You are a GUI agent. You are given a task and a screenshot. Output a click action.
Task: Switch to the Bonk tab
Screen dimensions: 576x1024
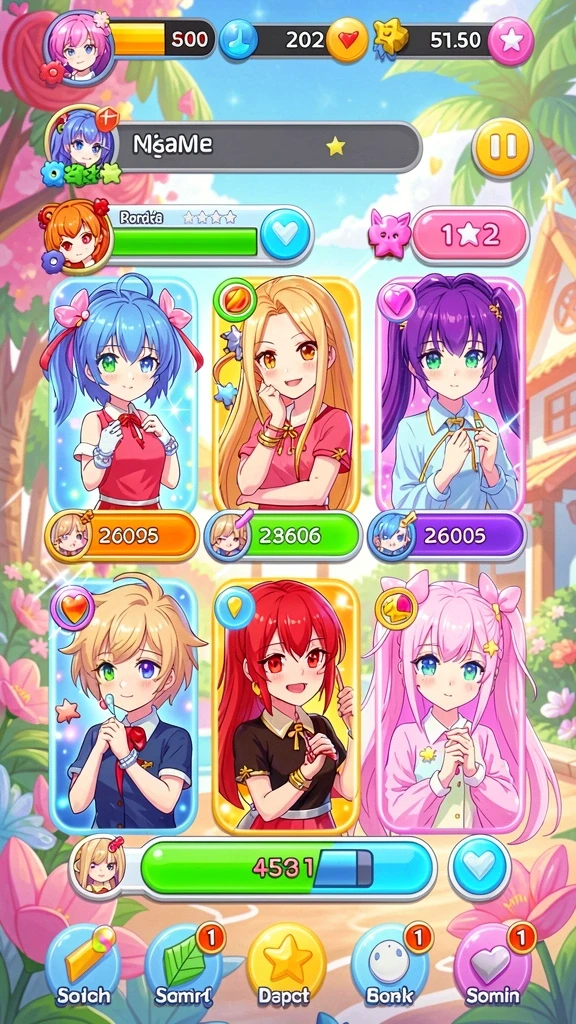point(390,965)
